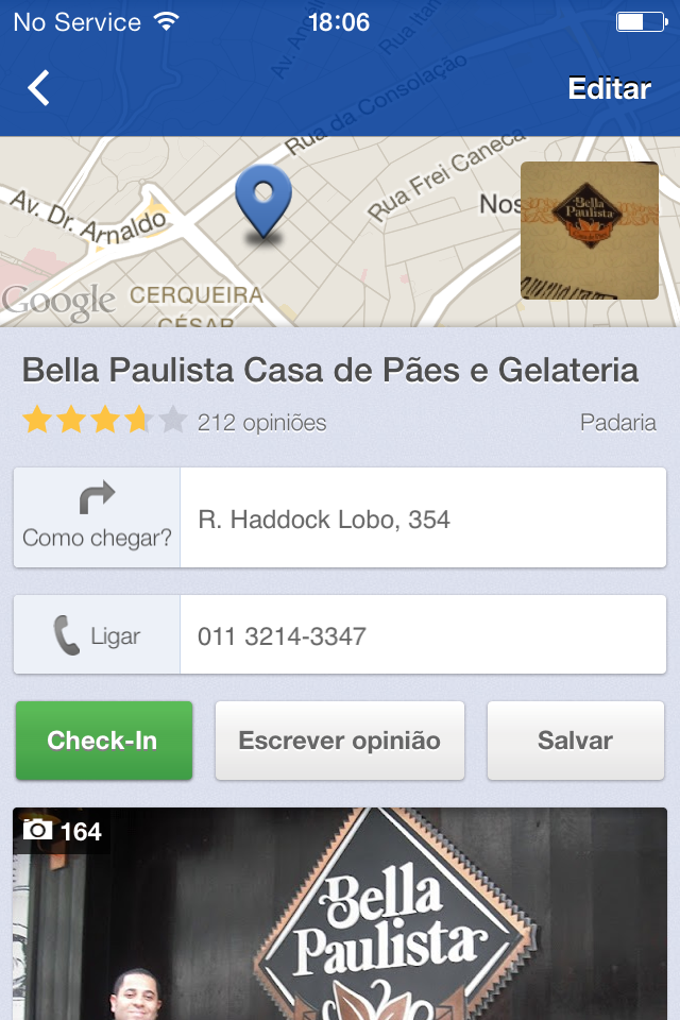
Task: Tap Editar in the top bar
Action: tap(609, 88)
